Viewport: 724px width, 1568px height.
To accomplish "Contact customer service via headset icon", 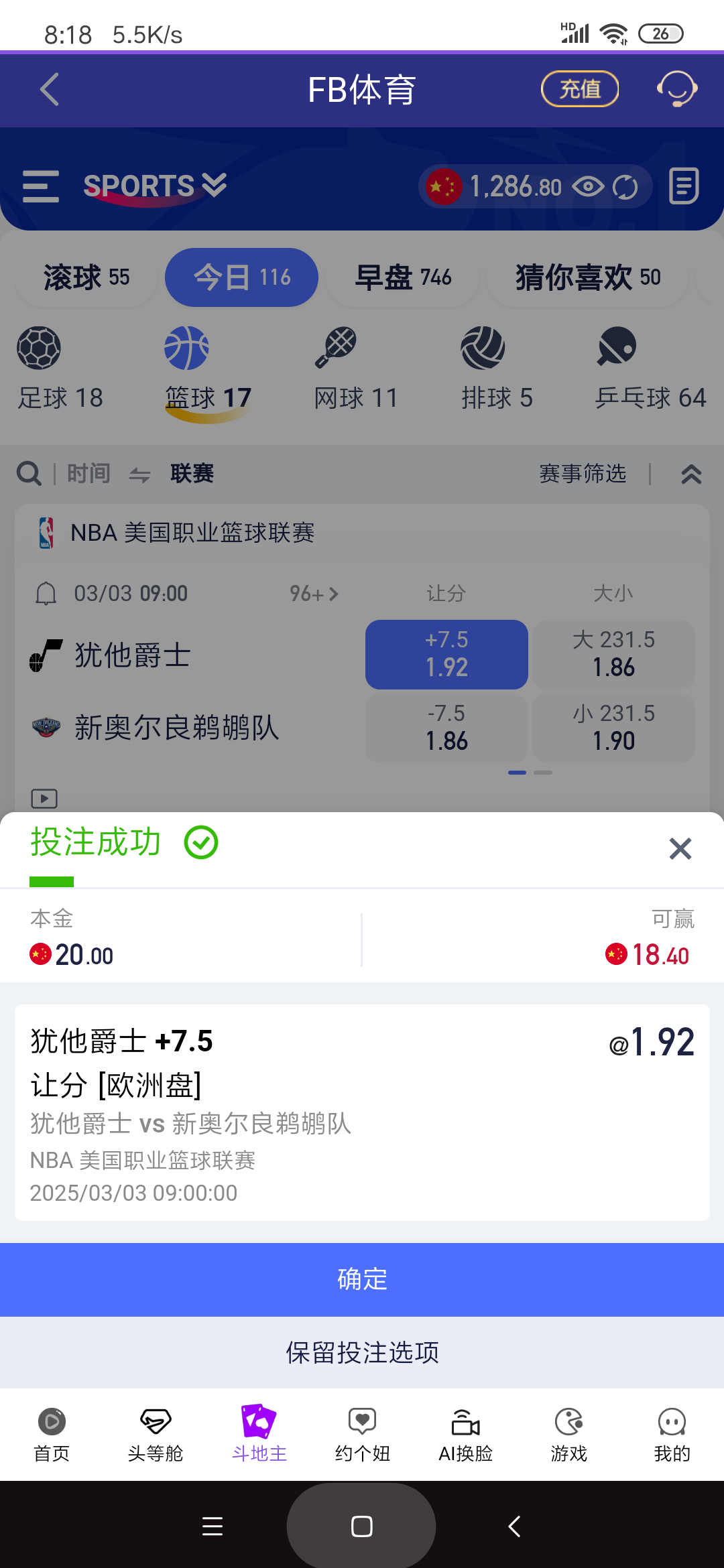I will (676, 88).
